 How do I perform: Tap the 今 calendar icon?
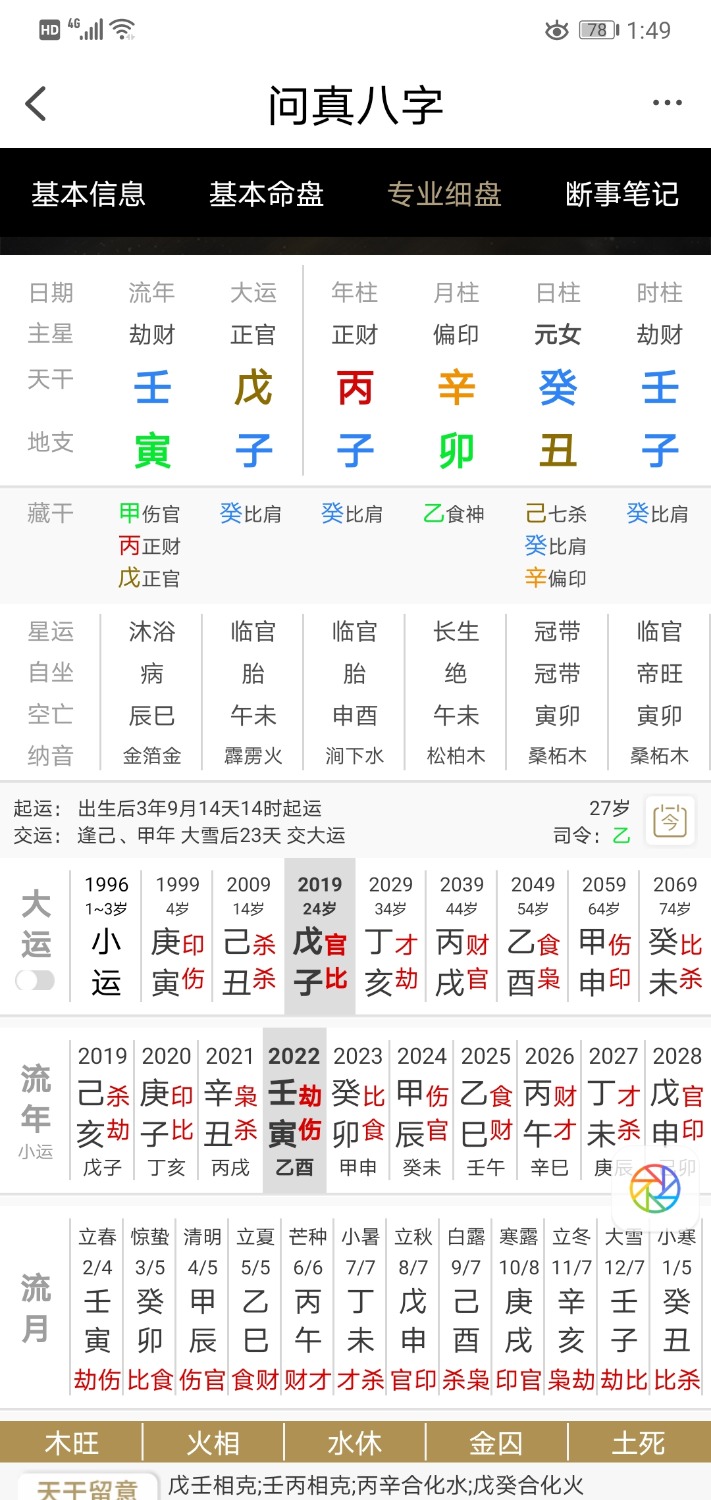coord(671,821)
